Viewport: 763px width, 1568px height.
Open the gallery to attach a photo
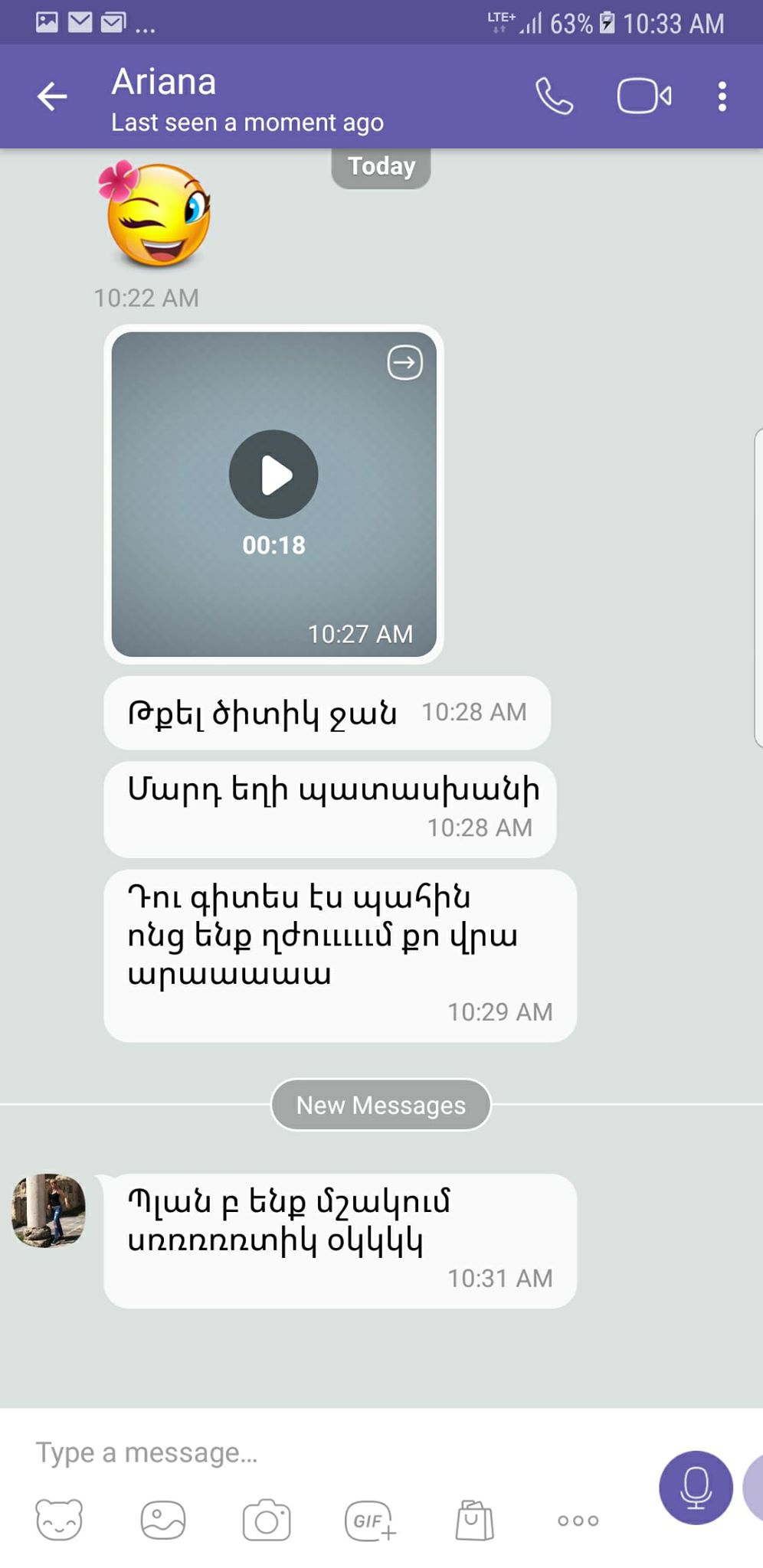(x=163, y=1520)
